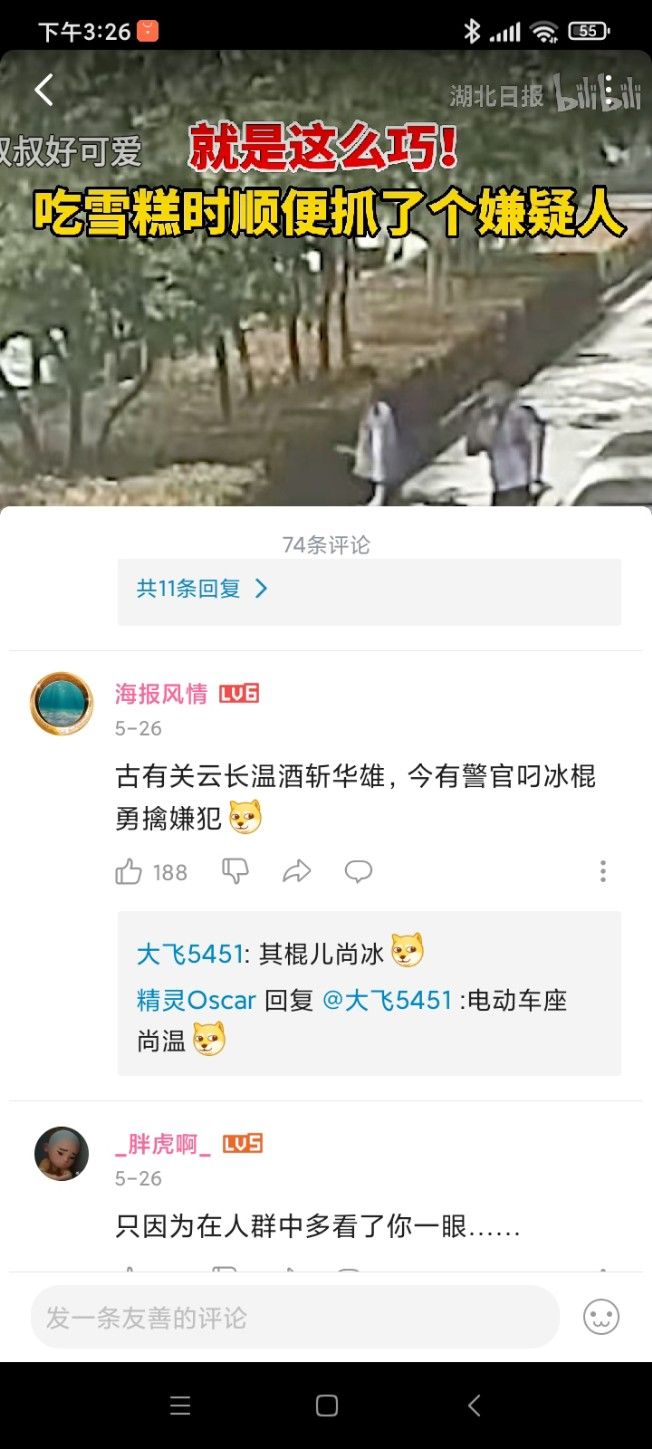
Task: Write in the 发一条友善的评论 comment field
Action: pos(295,1317)
